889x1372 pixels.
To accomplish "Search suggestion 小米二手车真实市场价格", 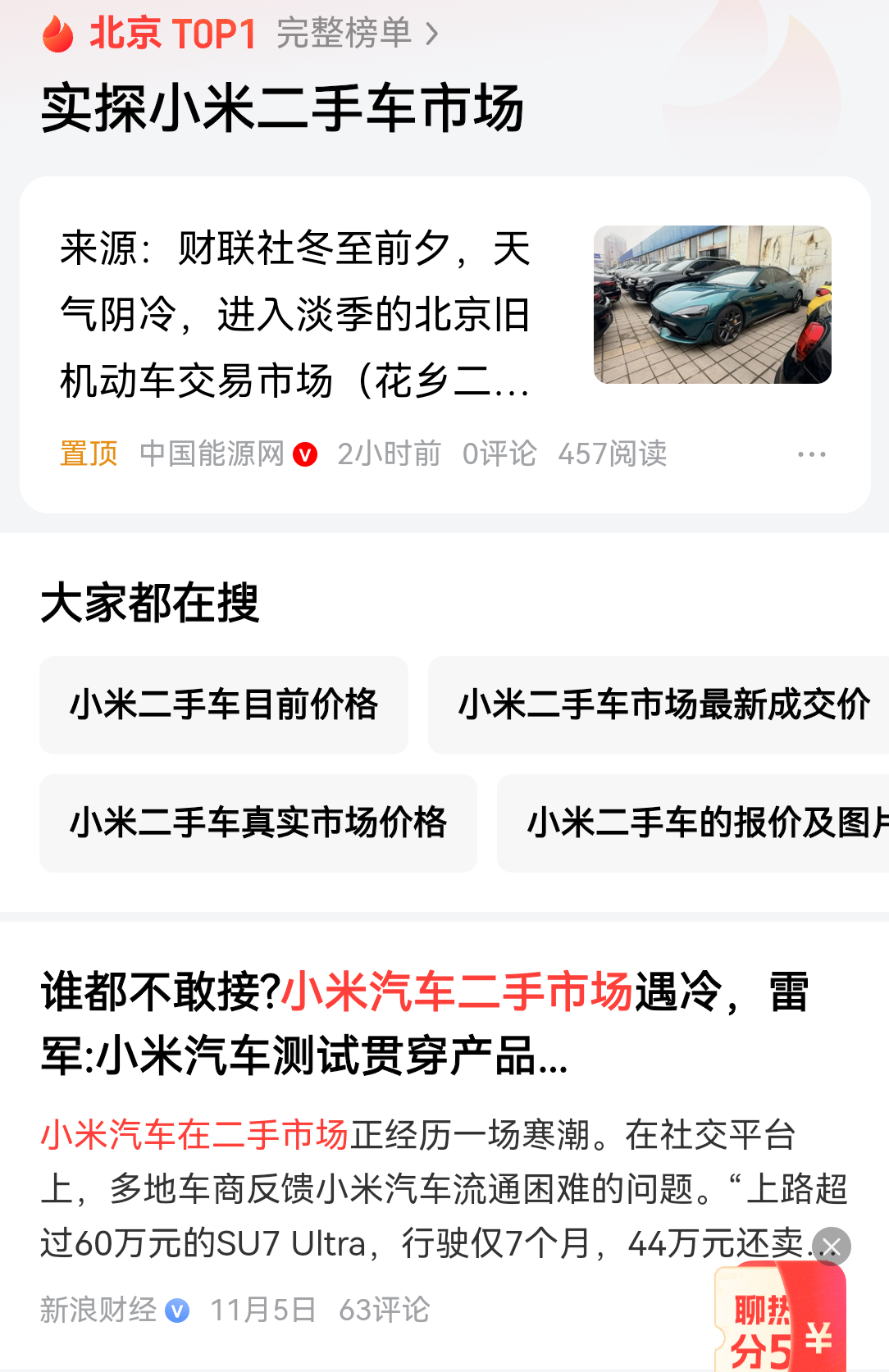I will tap(258, 823).
